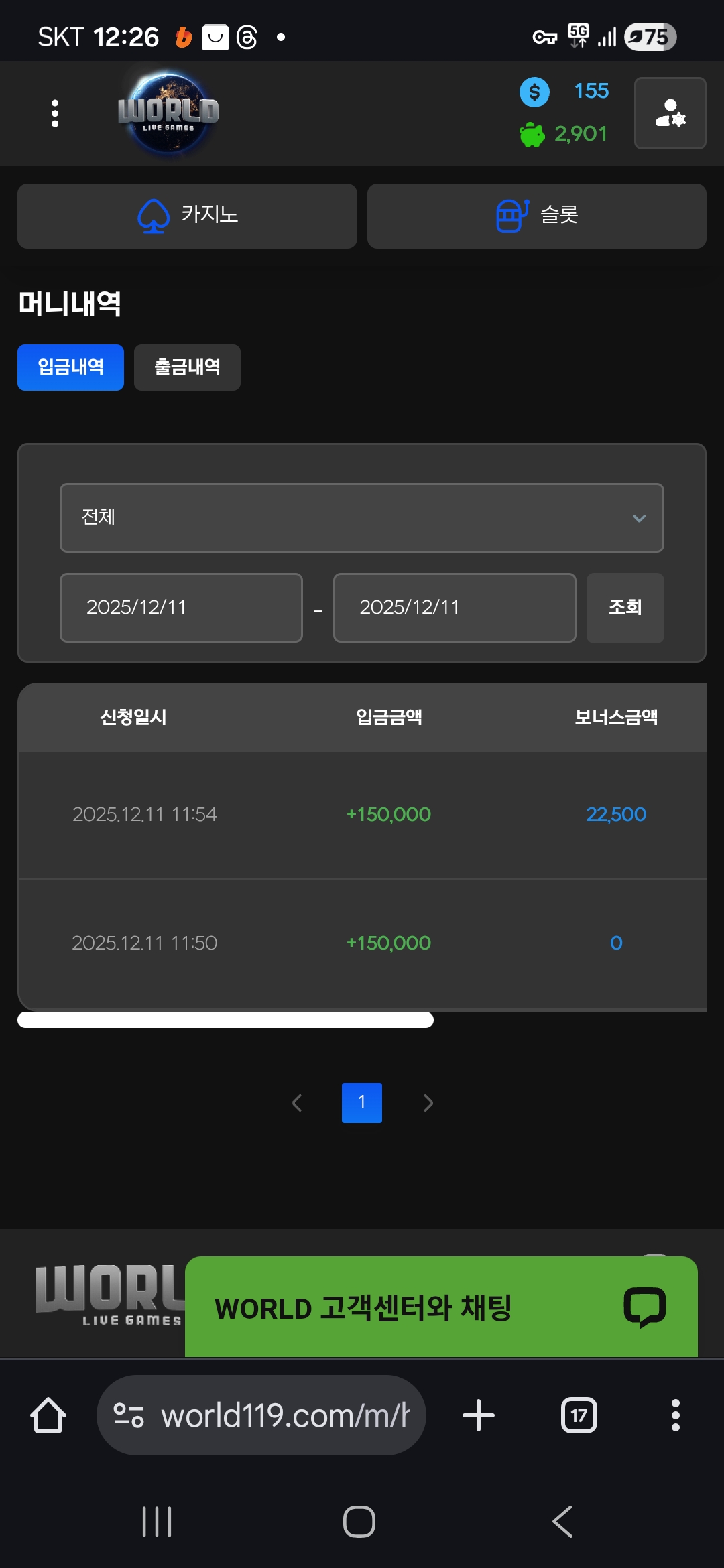The height and width of the screenshot is (1568, 724).
Task: Open the account settings icon
Action: 670,113
